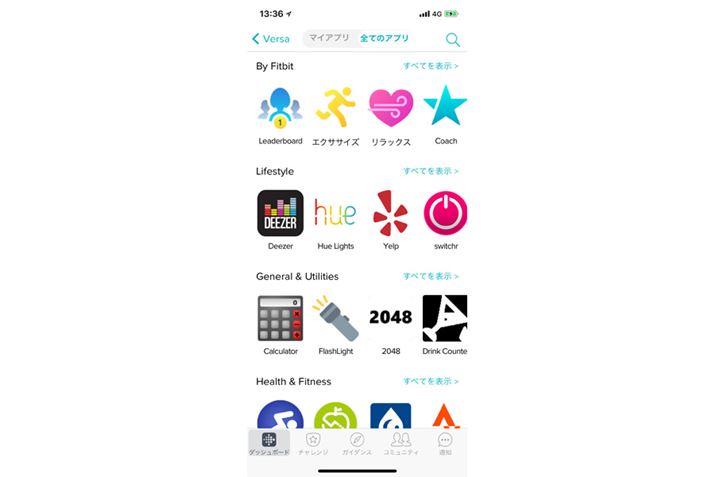Viewport: 715px width, 477px height.
Task: Switch to the チャレンジ tab
Action: [313, 443]
